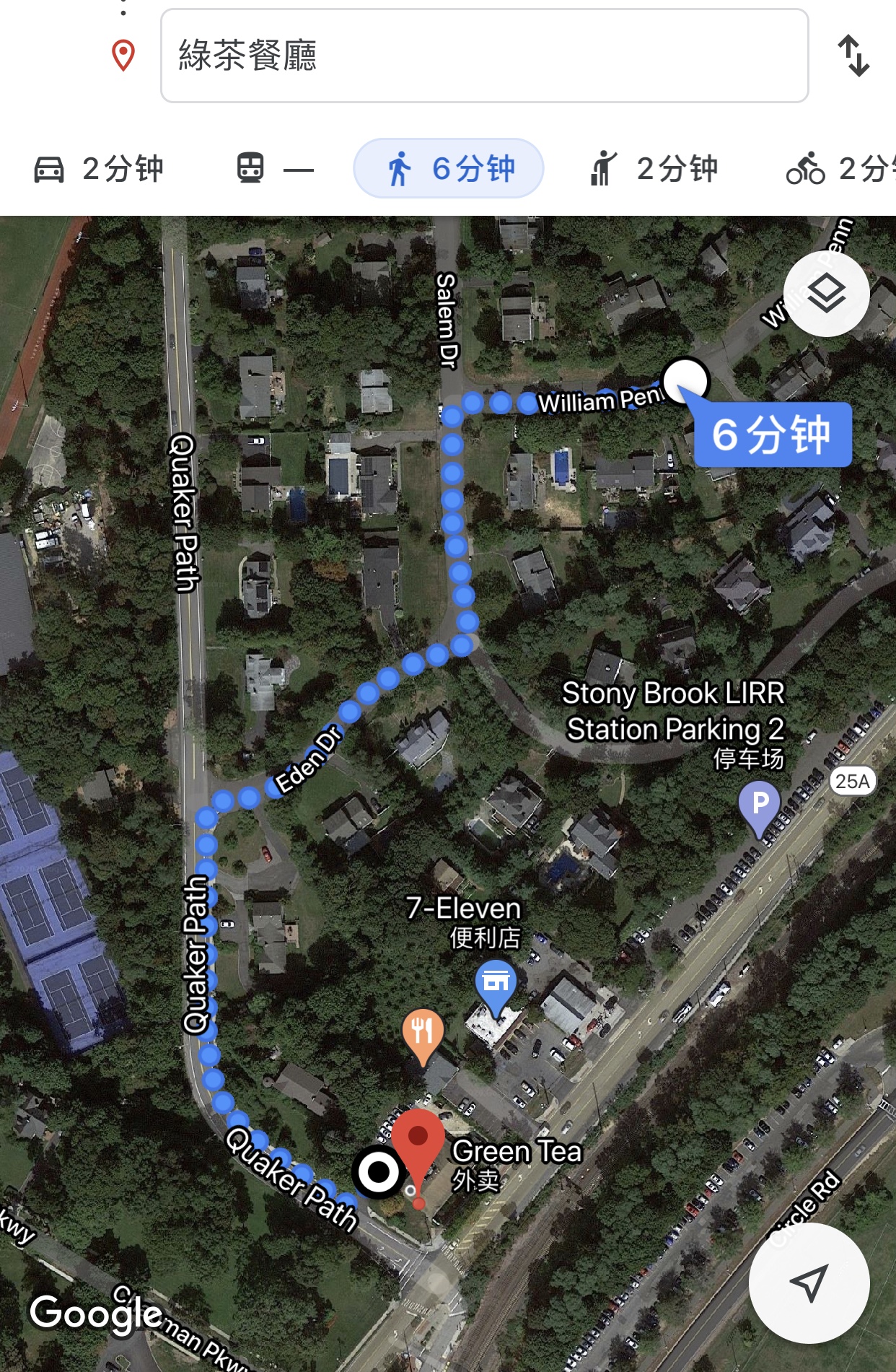Swap start and destination points
896x1372 pixels.
pos(853,56)
